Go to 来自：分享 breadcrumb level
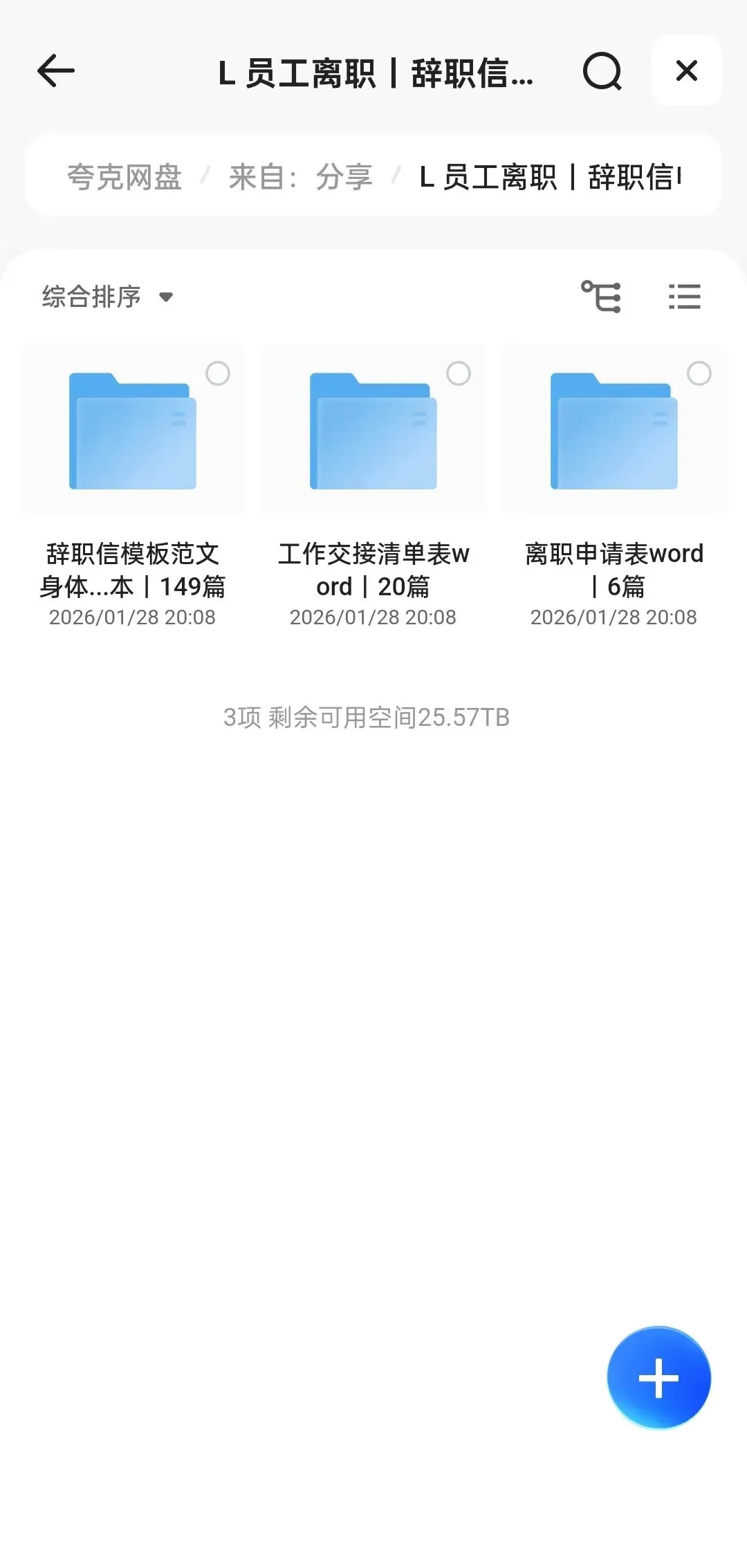Image resolution: width=747 pixels, height=1568 pixels. (x=300, y=177)
